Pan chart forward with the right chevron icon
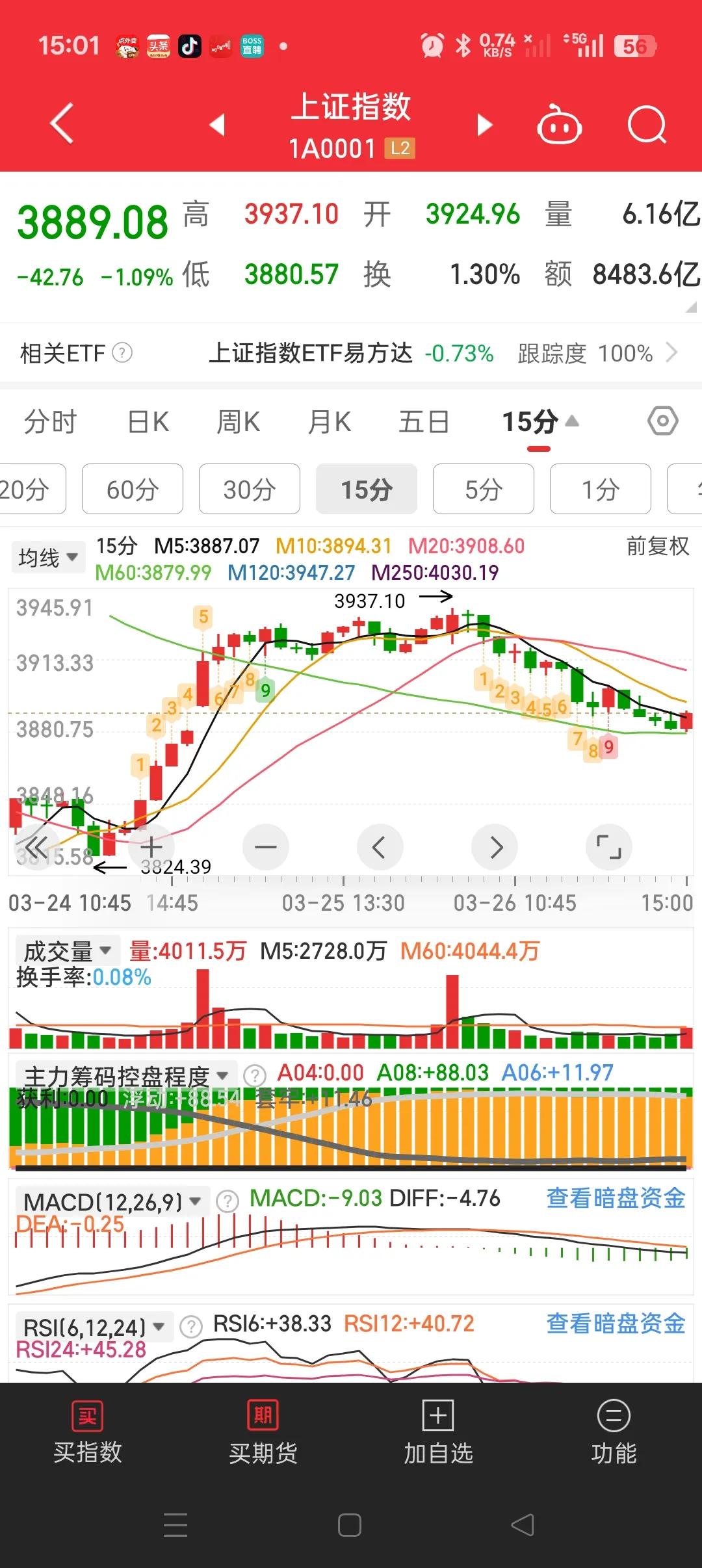Viewport: 702px width, 1568px height. pos(495,846)
